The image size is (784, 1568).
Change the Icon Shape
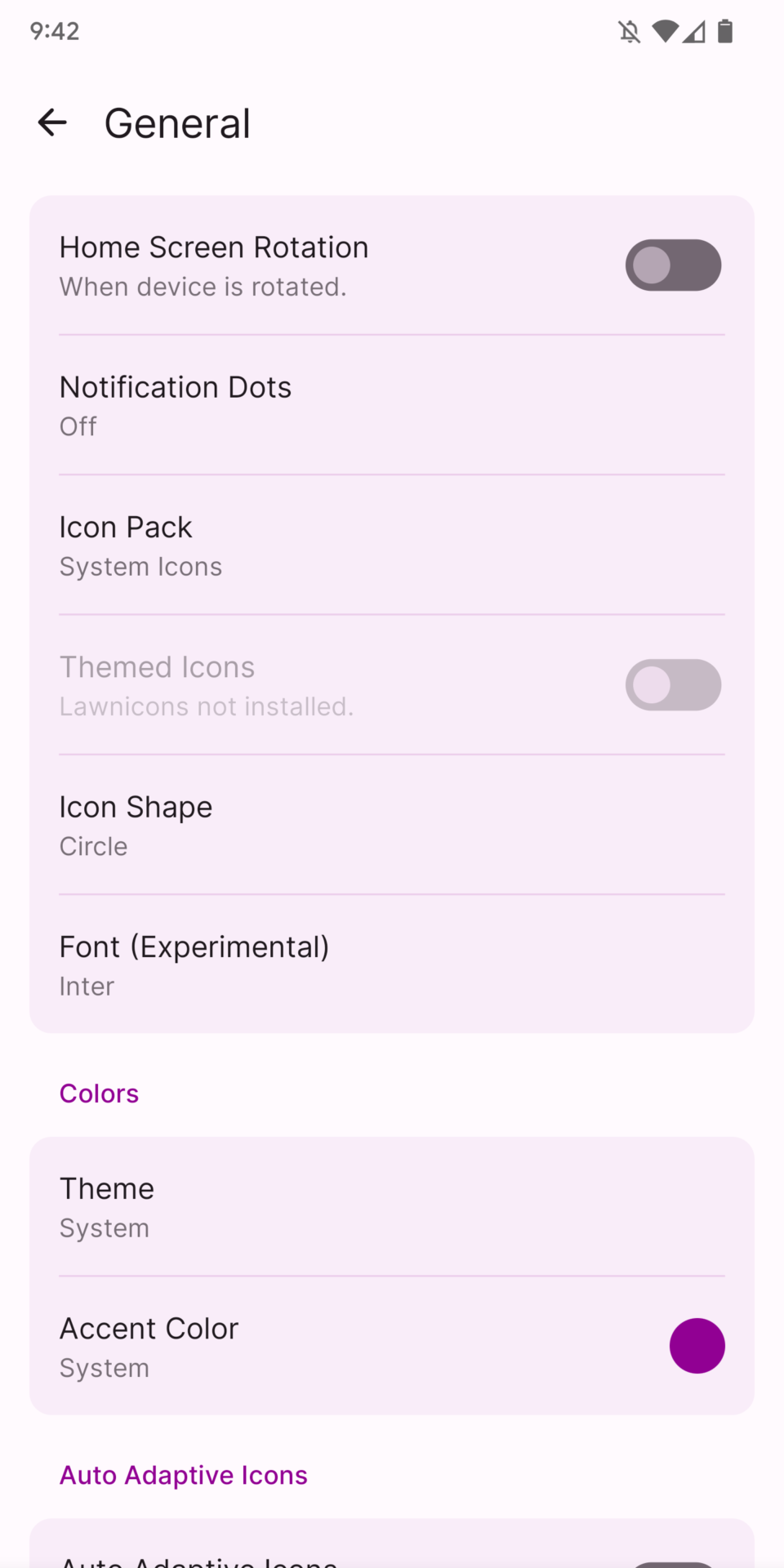pyautogui.click(x=390, y=826)
